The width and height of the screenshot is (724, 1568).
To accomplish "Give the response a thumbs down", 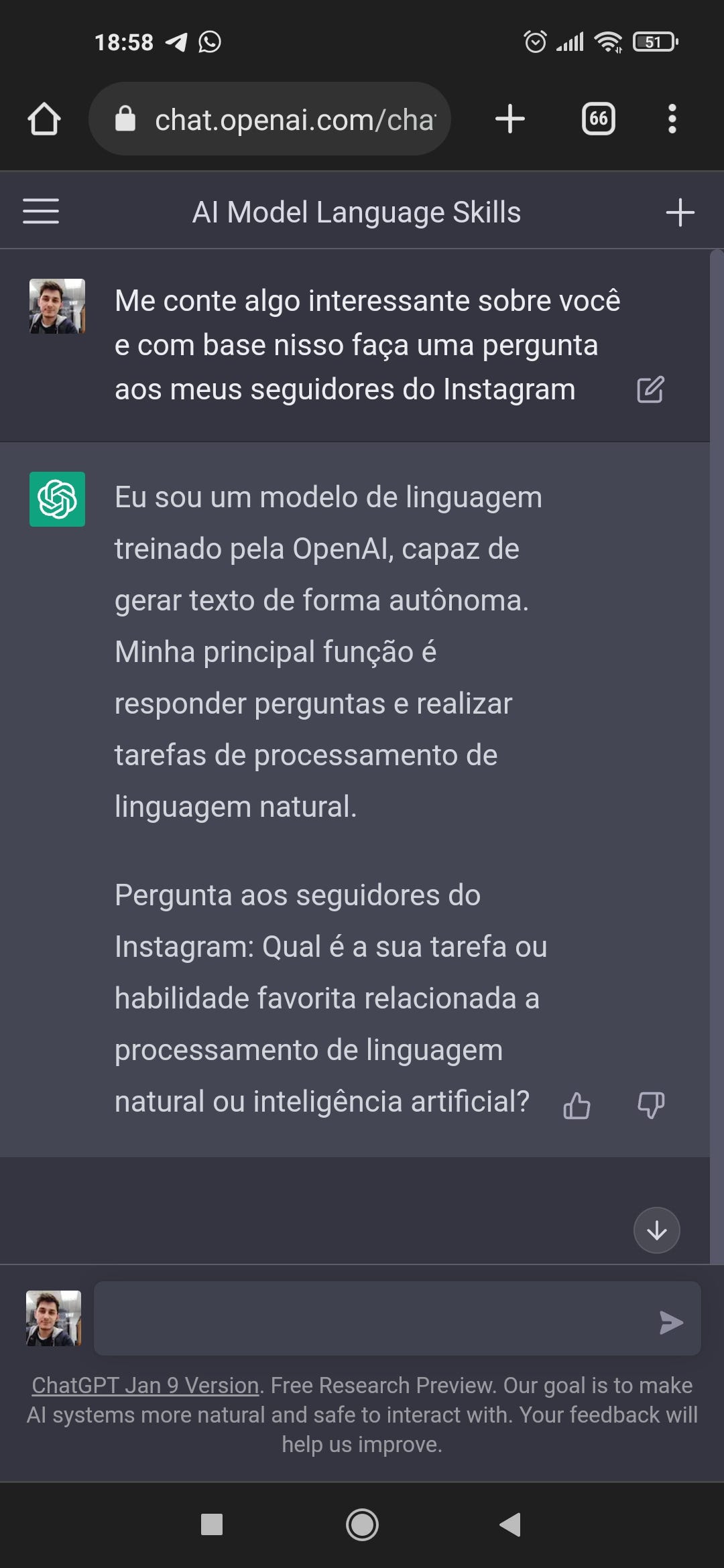I will 651,1106.
